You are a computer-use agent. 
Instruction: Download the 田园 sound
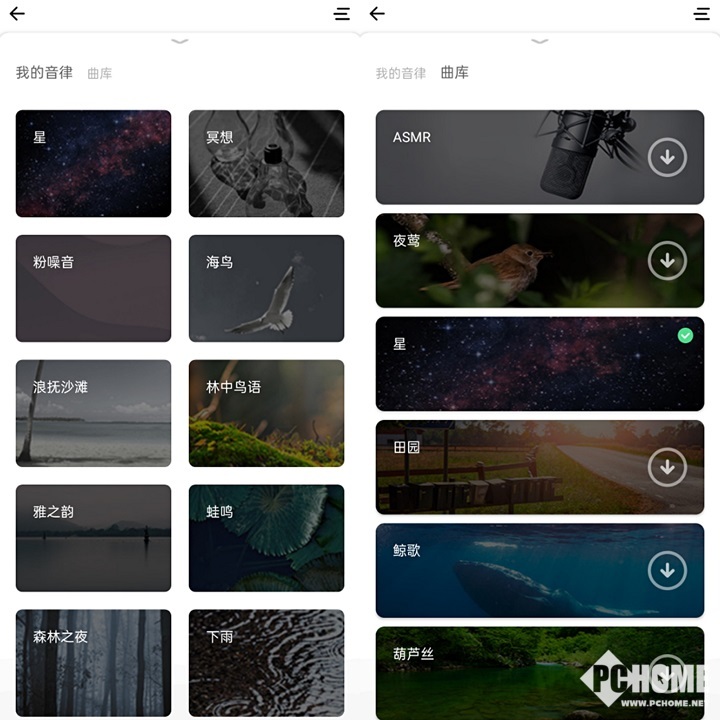pyautogui.click(x=667, y=467)
